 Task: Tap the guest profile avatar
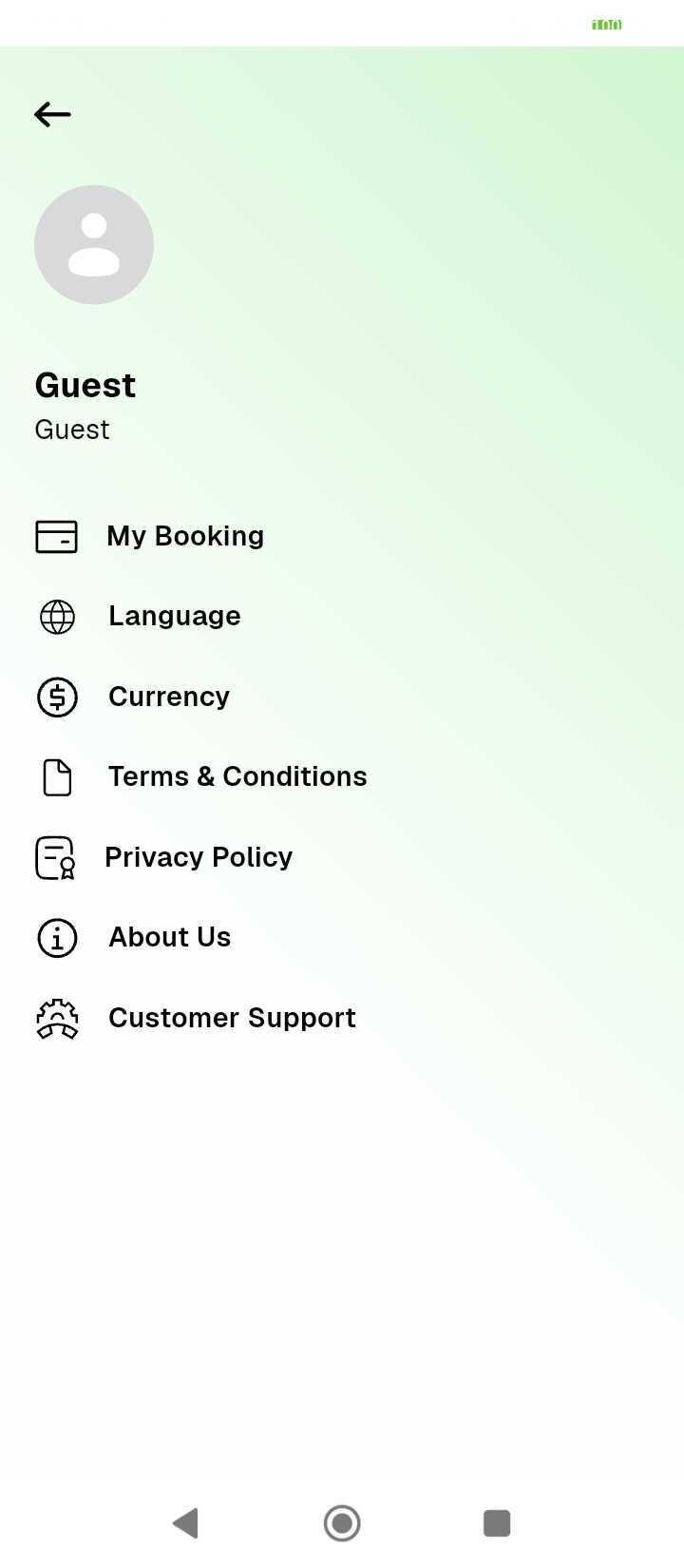point(94,245)
